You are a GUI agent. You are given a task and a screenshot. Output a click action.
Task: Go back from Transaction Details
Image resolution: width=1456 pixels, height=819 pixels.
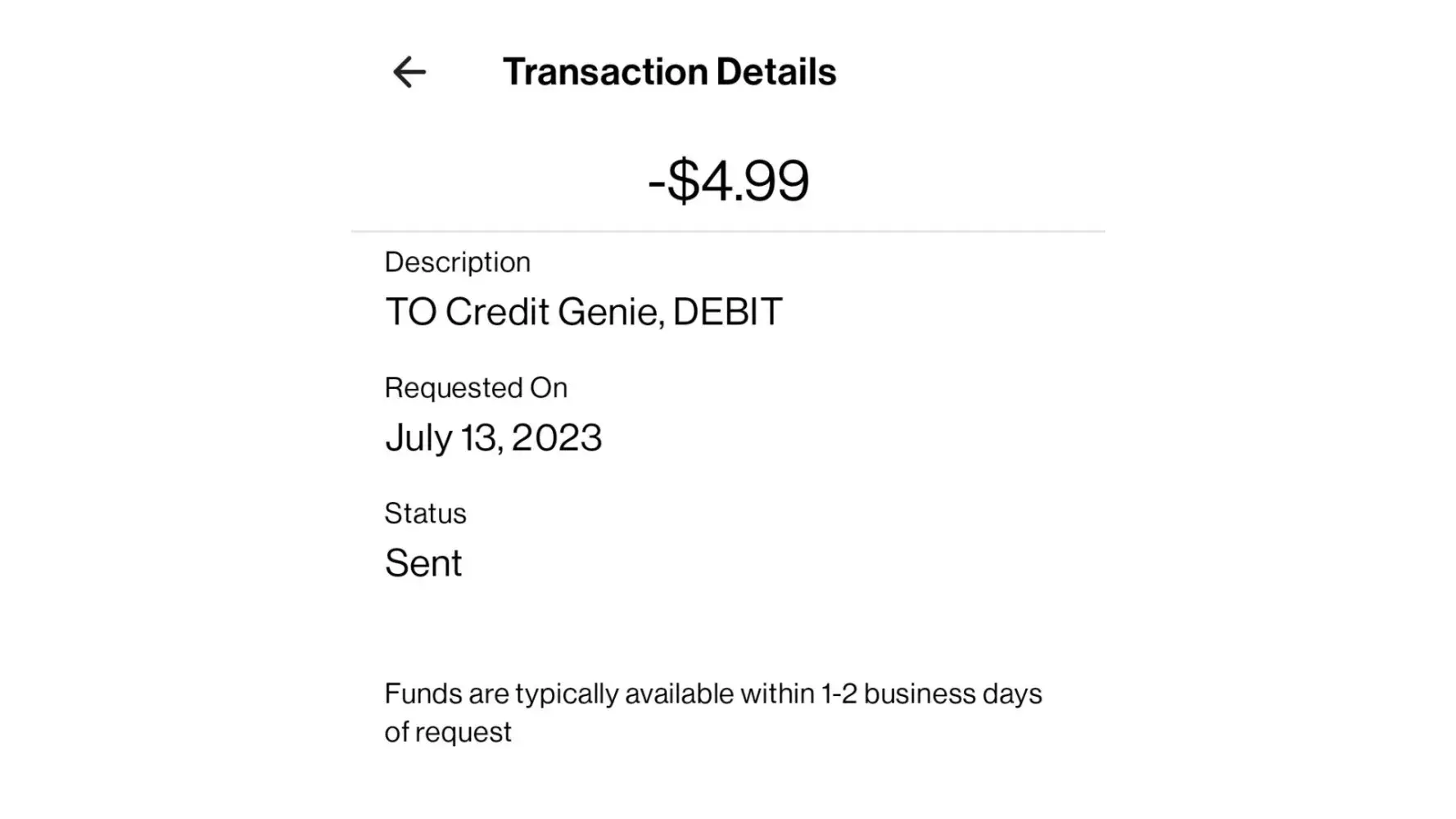click(409, 72)
